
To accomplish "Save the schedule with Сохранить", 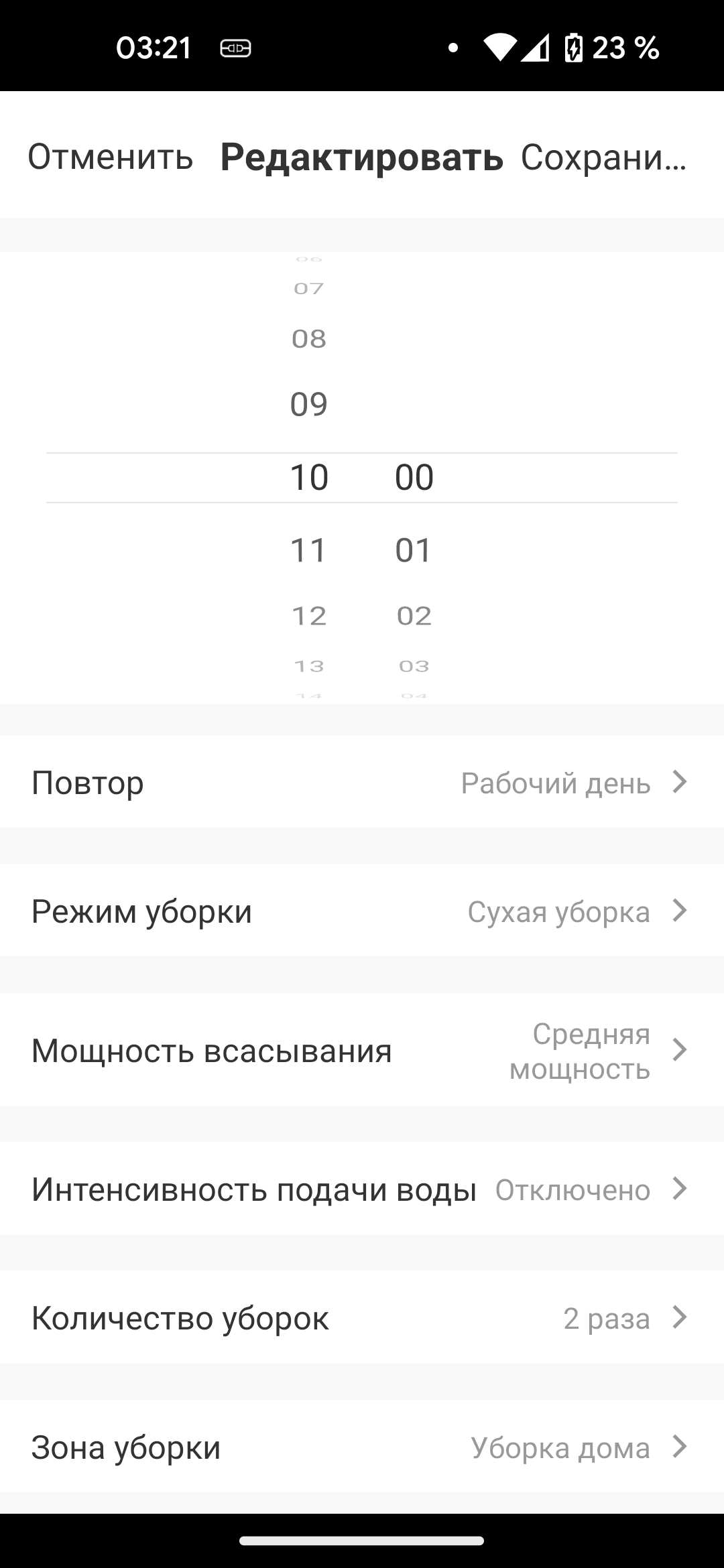I will (603, 157).
